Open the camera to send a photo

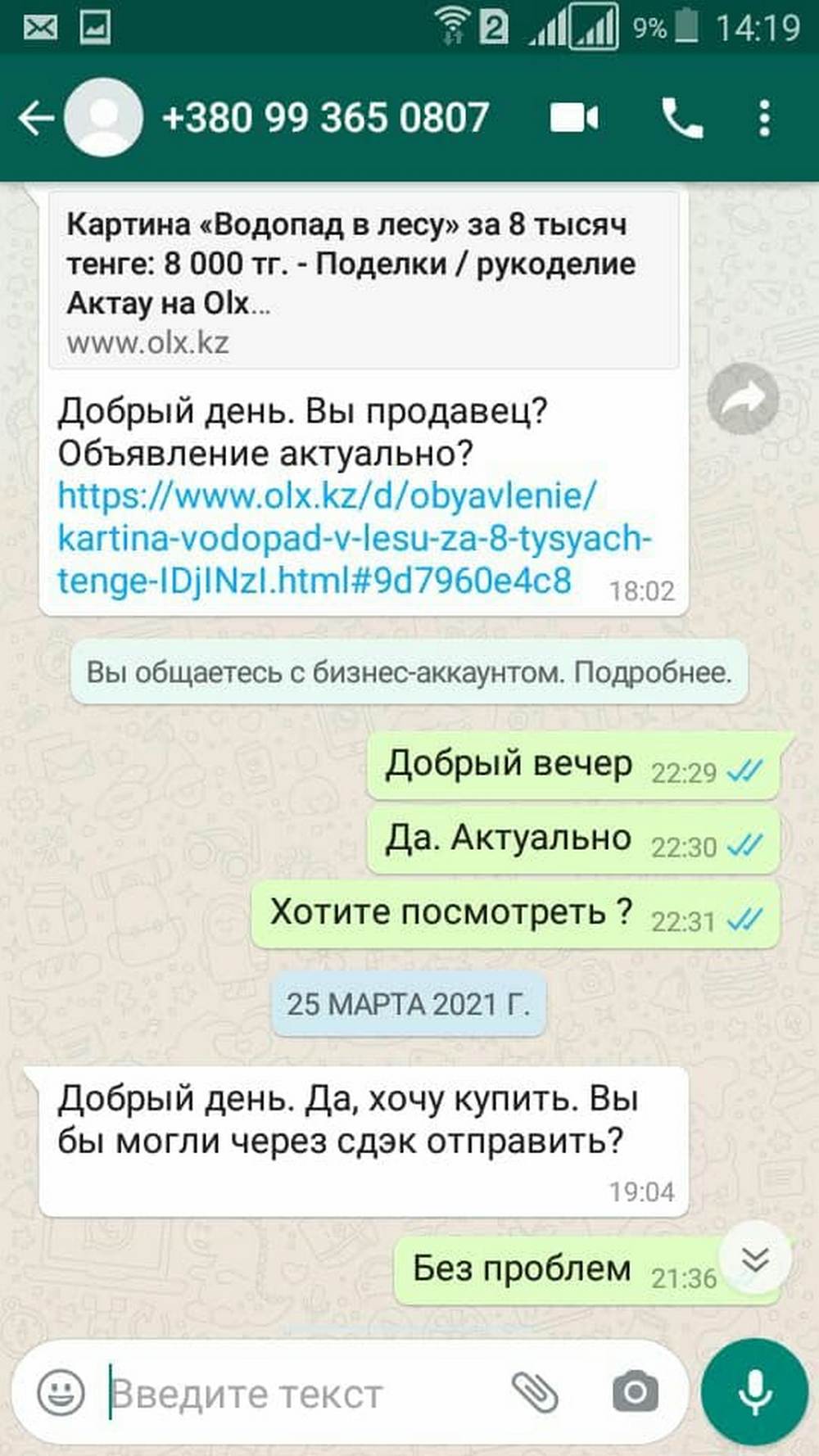pyautogui.click(x=635, y=1392)
